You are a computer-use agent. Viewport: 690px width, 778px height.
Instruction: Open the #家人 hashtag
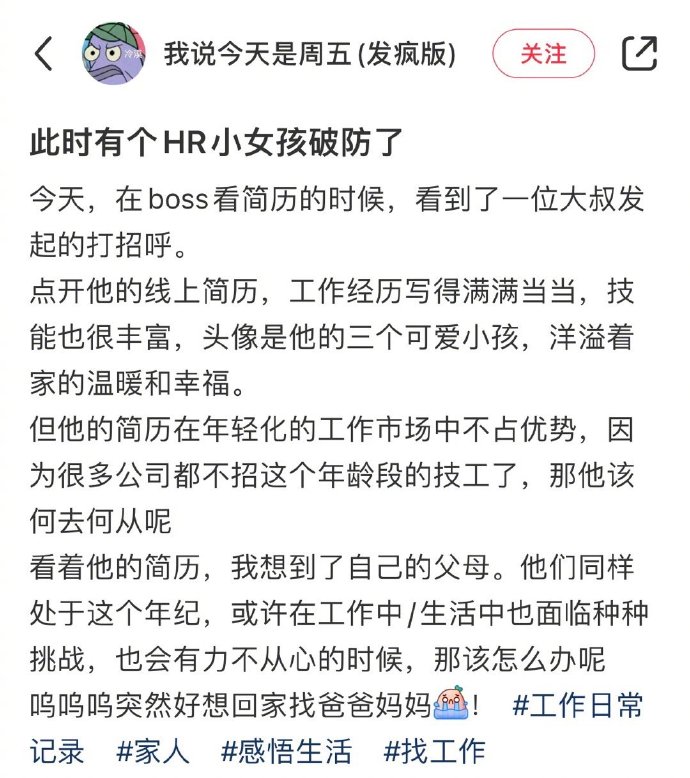coord(152,750)
